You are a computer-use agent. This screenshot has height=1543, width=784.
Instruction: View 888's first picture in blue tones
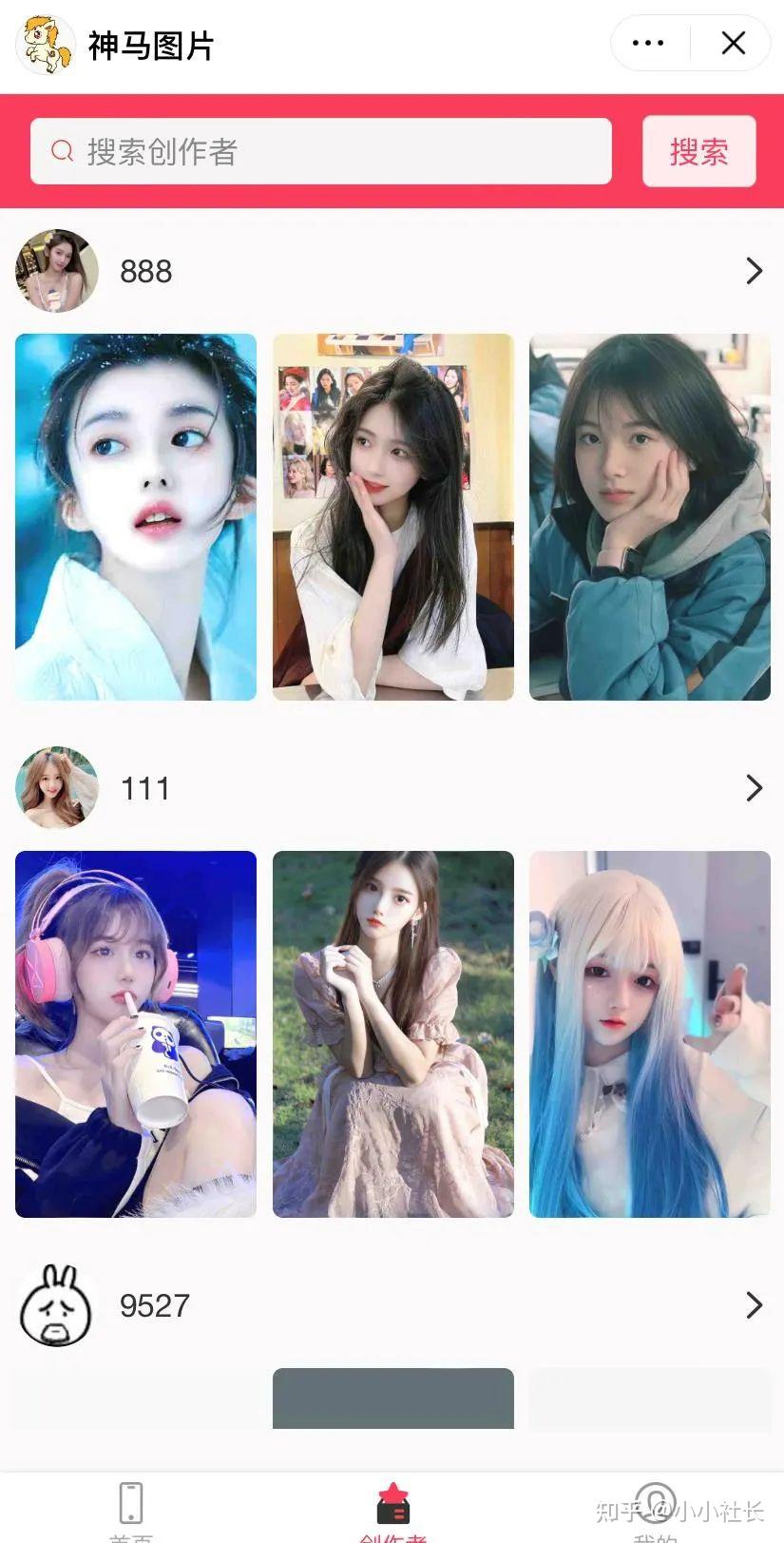(x=136, y=517)
